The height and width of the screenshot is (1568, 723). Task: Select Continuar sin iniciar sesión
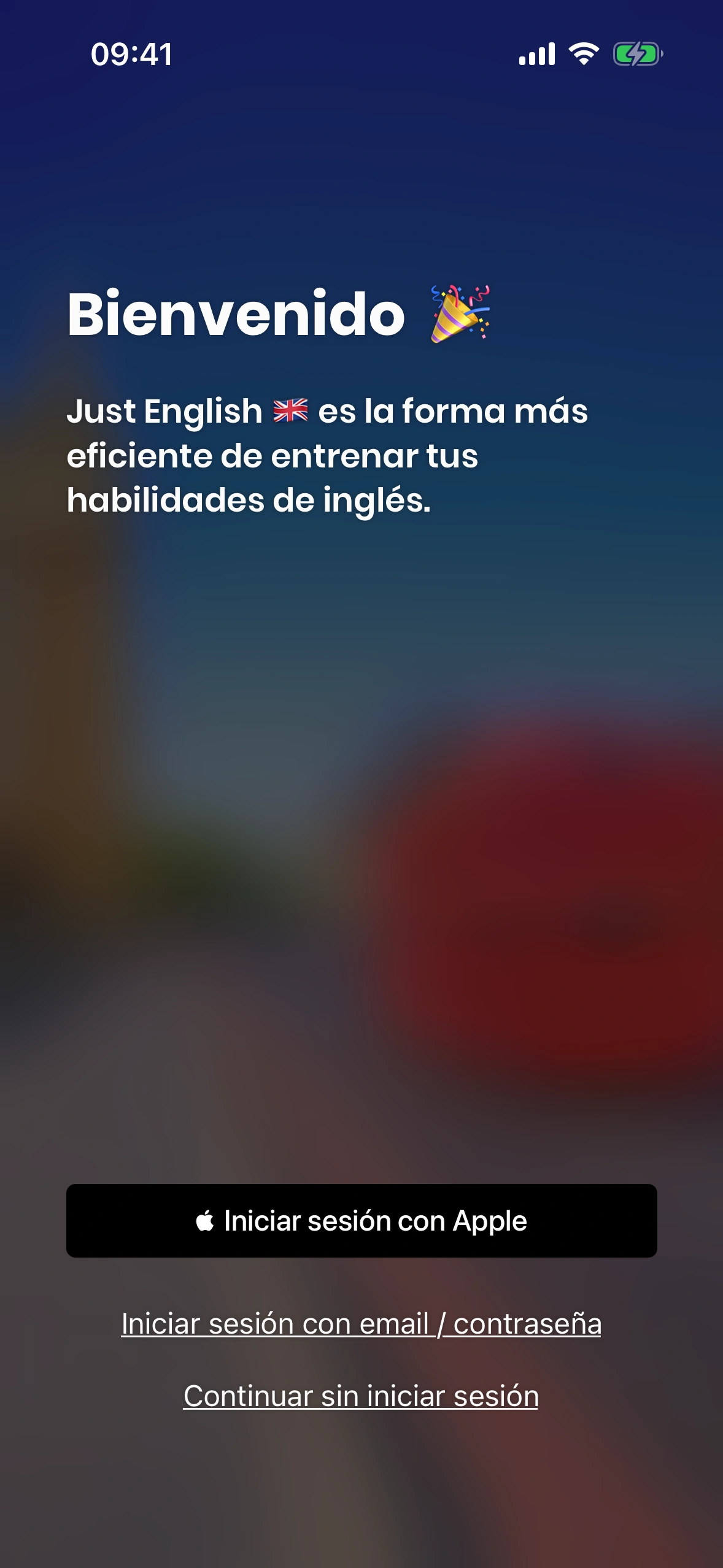click(361, 1396)
